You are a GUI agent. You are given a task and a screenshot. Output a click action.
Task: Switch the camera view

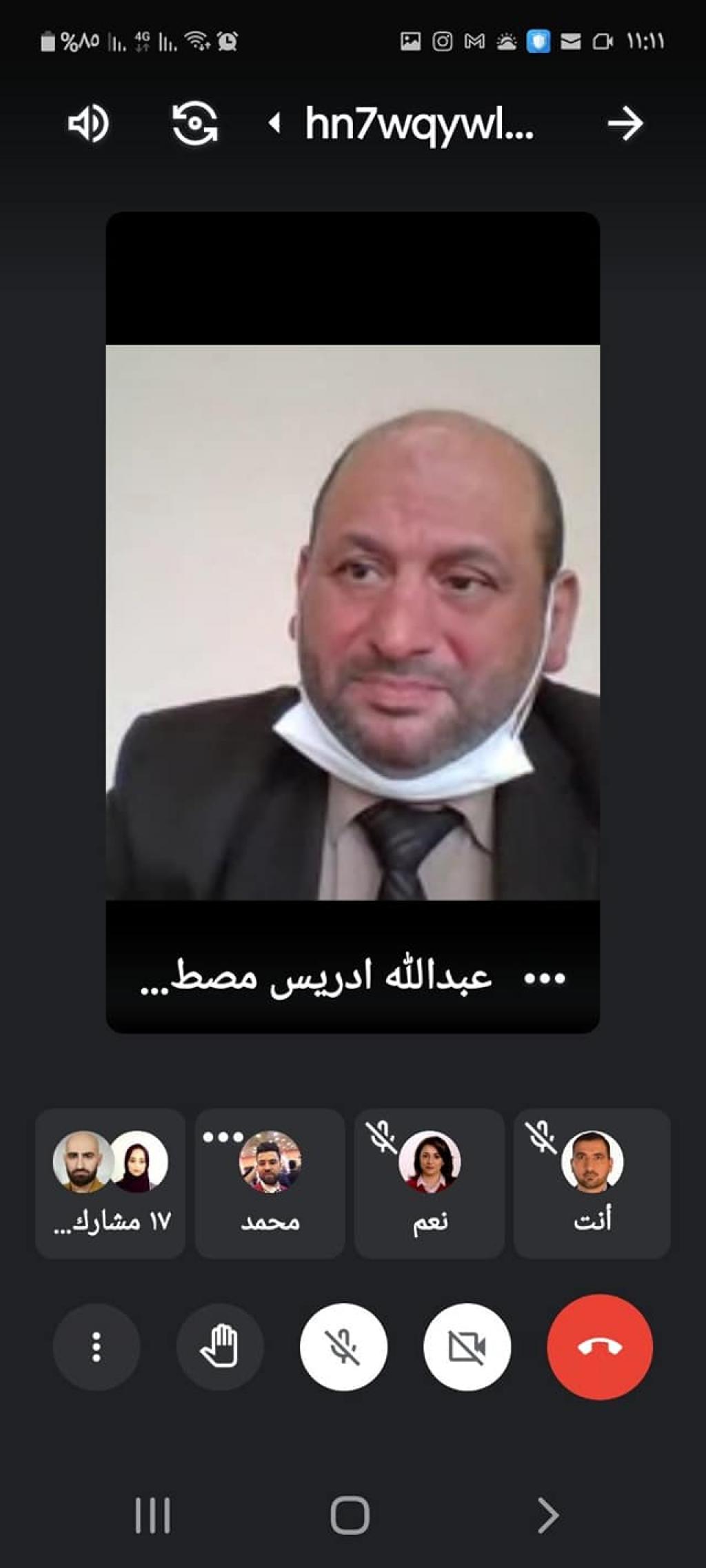195,124
